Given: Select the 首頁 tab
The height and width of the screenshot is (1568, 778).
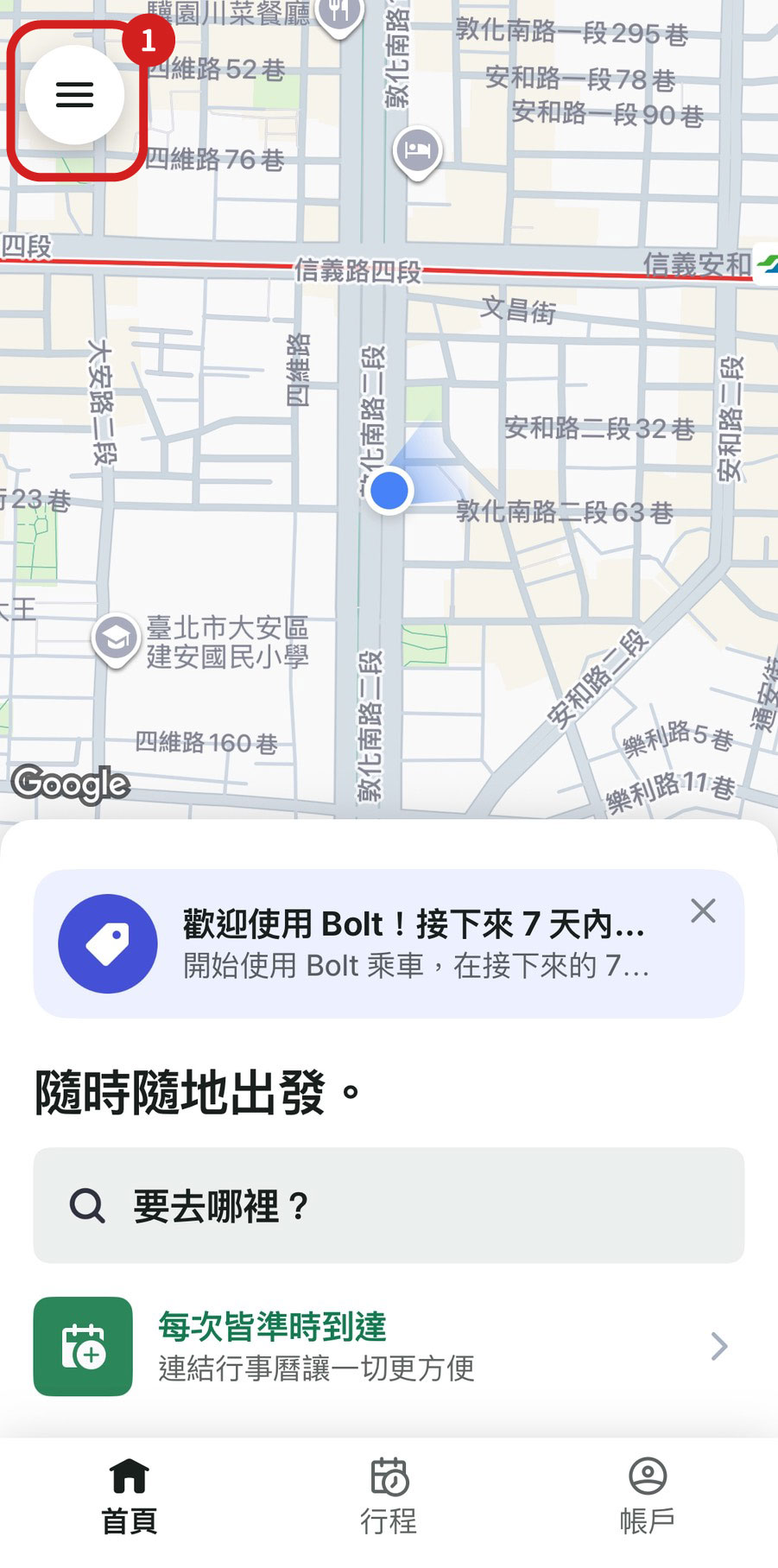Looking at the screenshot, I should pos(130,1496).
